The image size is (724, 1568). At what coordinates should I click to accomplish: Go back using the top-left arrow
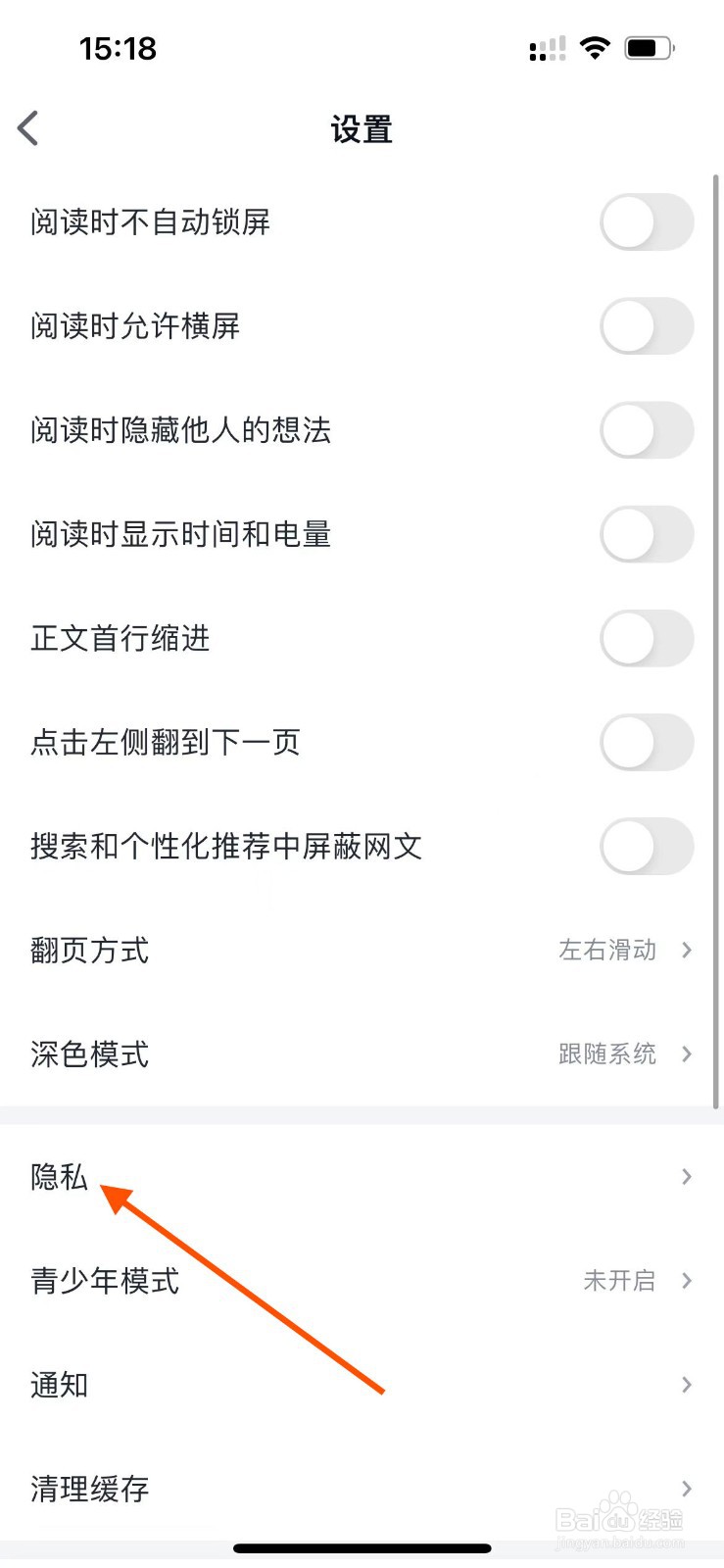pyautogui.click(x=28, y=128)
